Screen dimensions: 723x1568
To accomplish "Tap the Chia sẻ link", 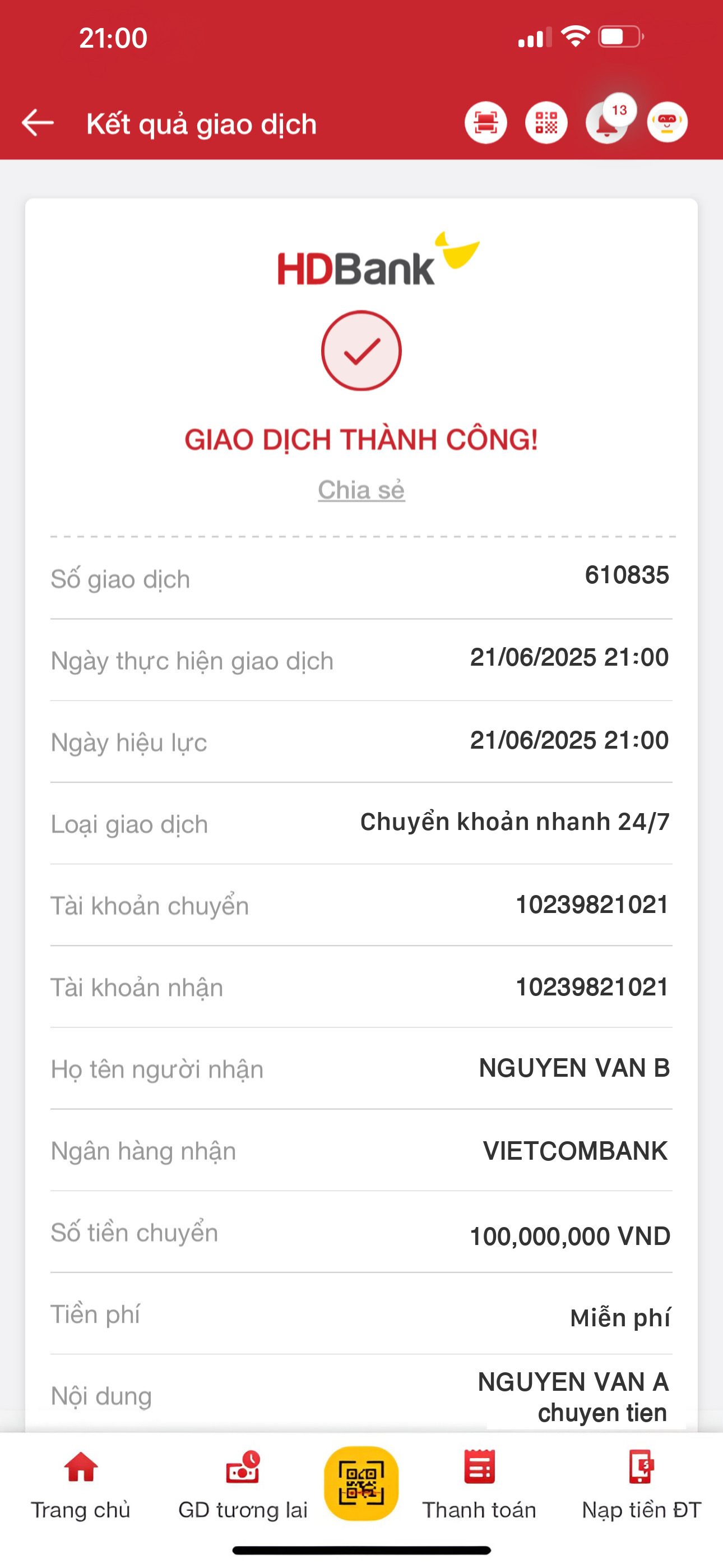I will [x=361, y=490].
